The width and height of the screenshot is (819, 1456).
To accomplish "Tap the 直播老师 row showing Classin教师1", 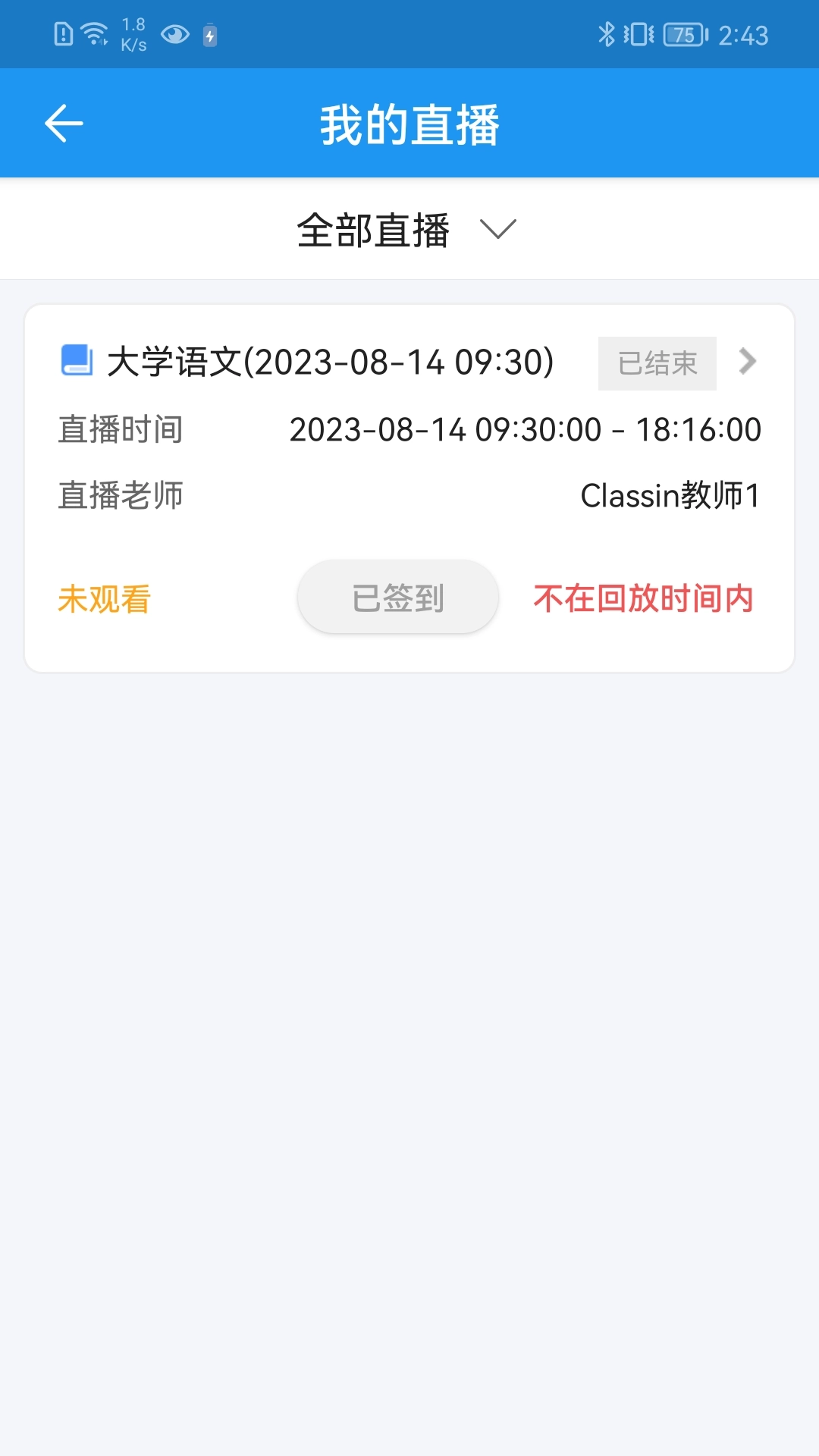I will click(409, 494).
